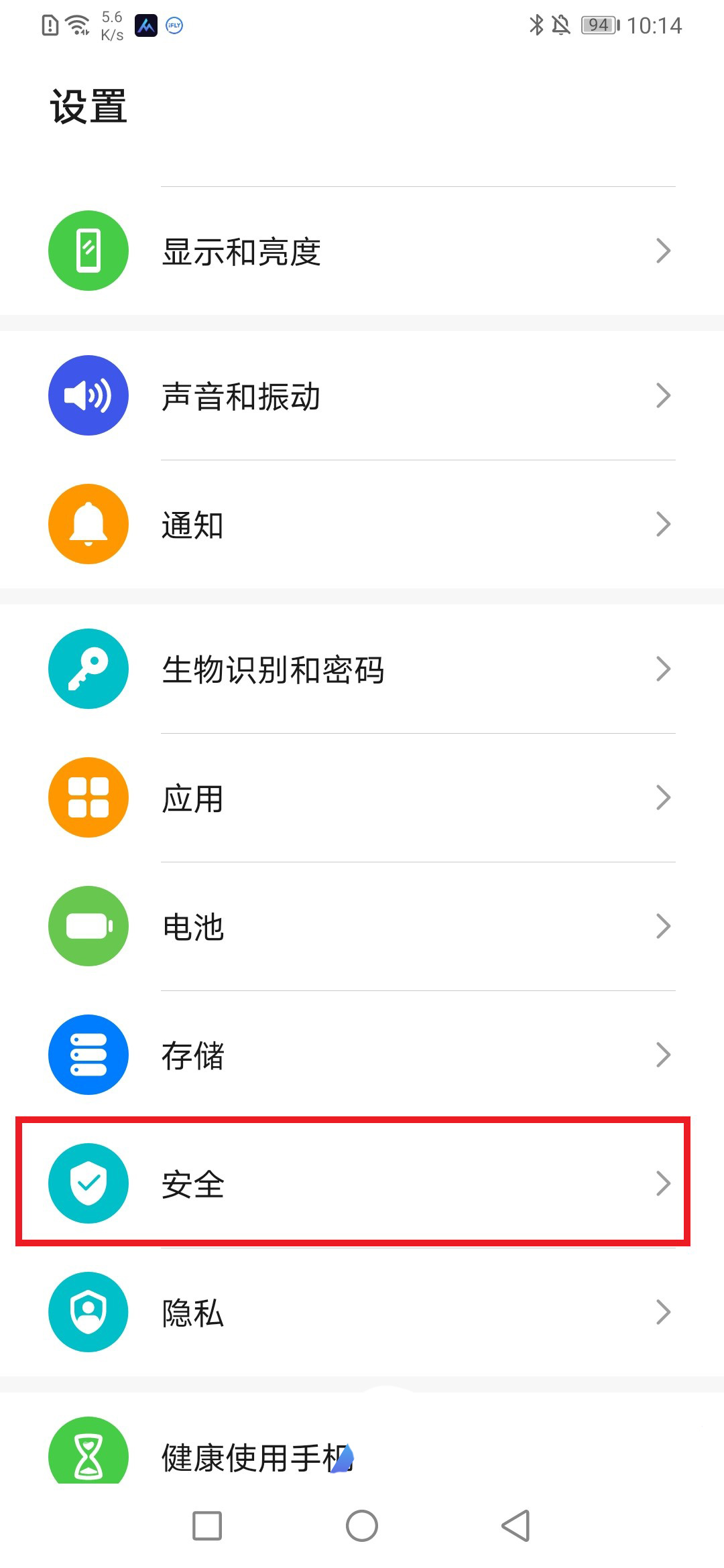The width and height of the screenshot is (724, 1568).
Task: Click the iFLY status bar icon
Action: tap(173, 26)
